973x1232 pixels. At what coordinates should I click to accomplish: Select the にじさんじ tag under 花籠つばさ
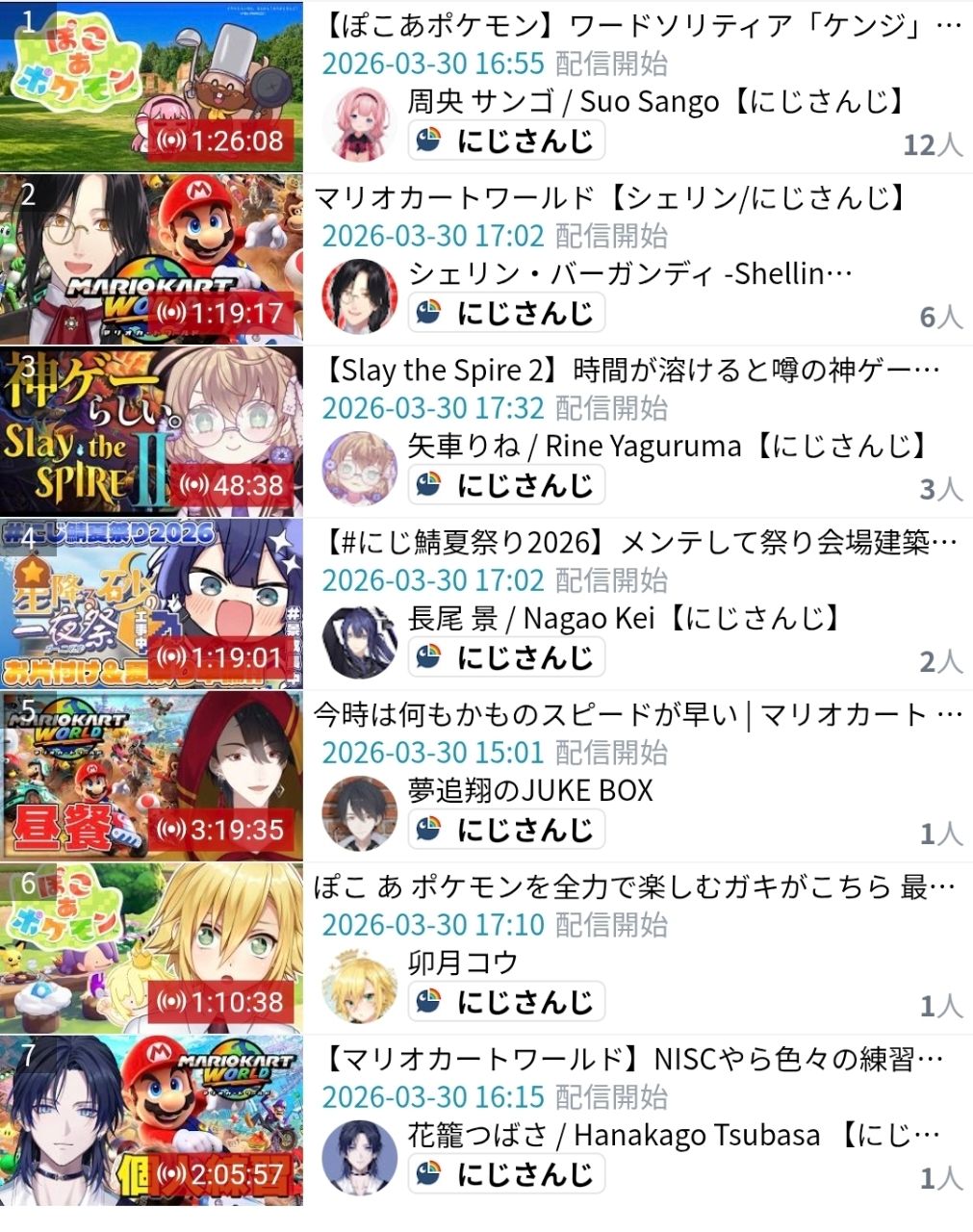click(x=506, y=1174)
